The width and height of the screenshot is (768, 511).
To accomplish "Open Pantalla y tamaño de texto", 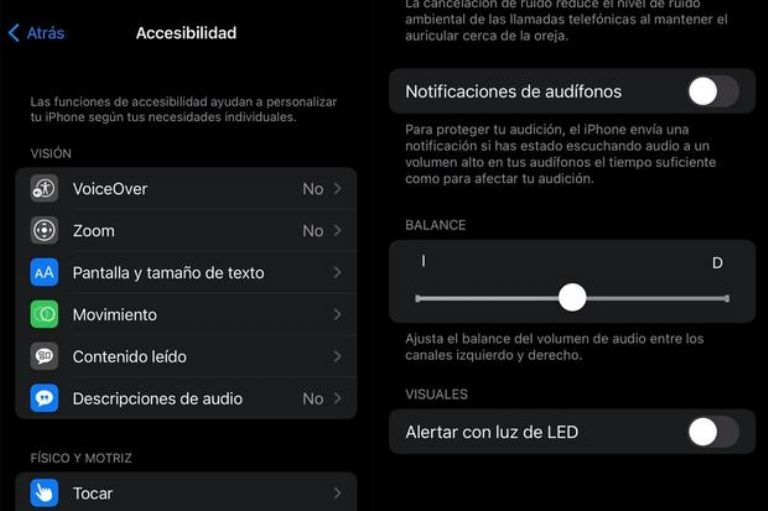I will click(186, 272).
